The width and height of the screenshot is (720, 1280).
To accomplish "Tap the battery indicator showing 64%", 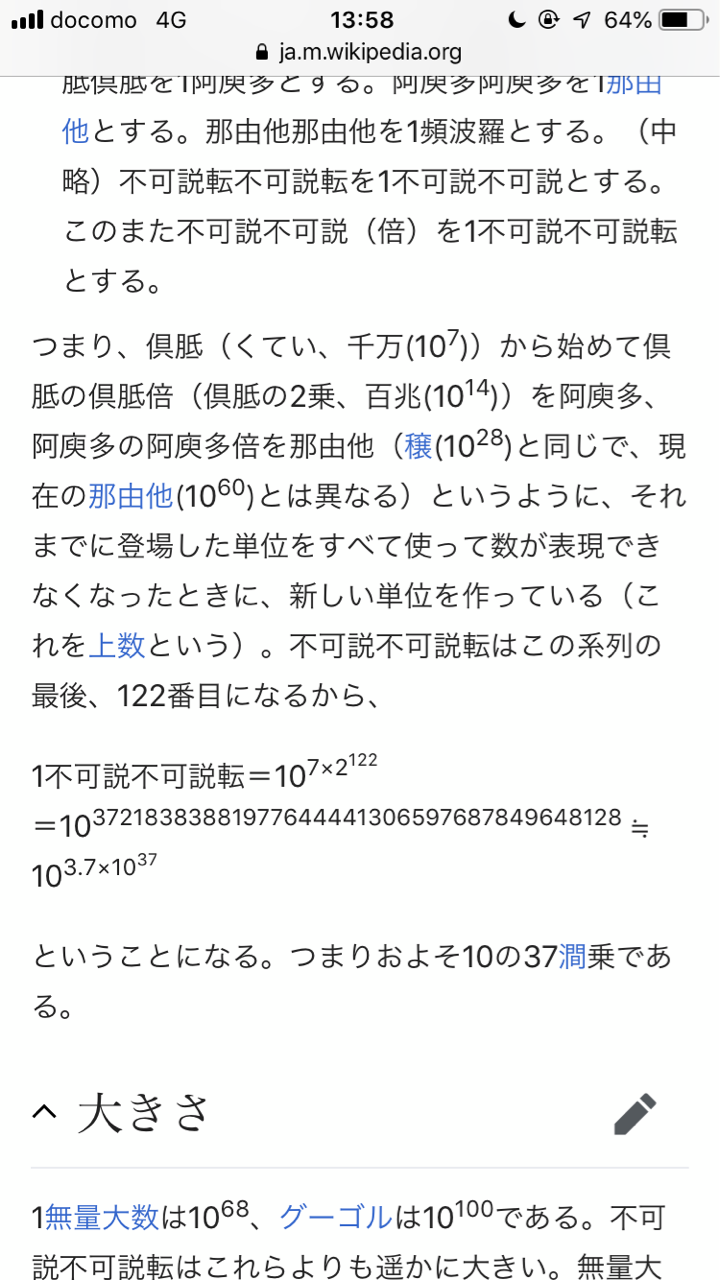I will point(672,17).
